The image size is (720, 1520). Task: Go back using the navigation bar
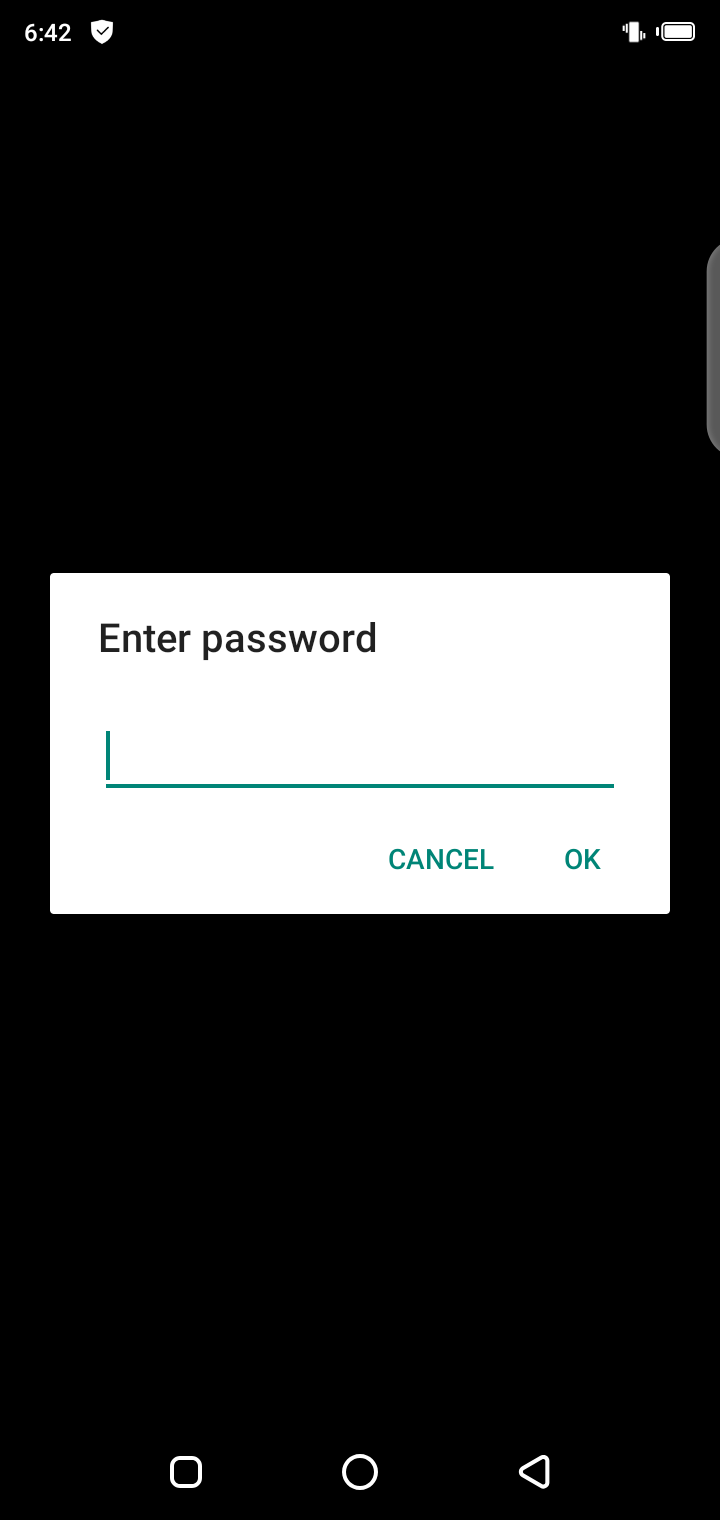point(535,1472)
